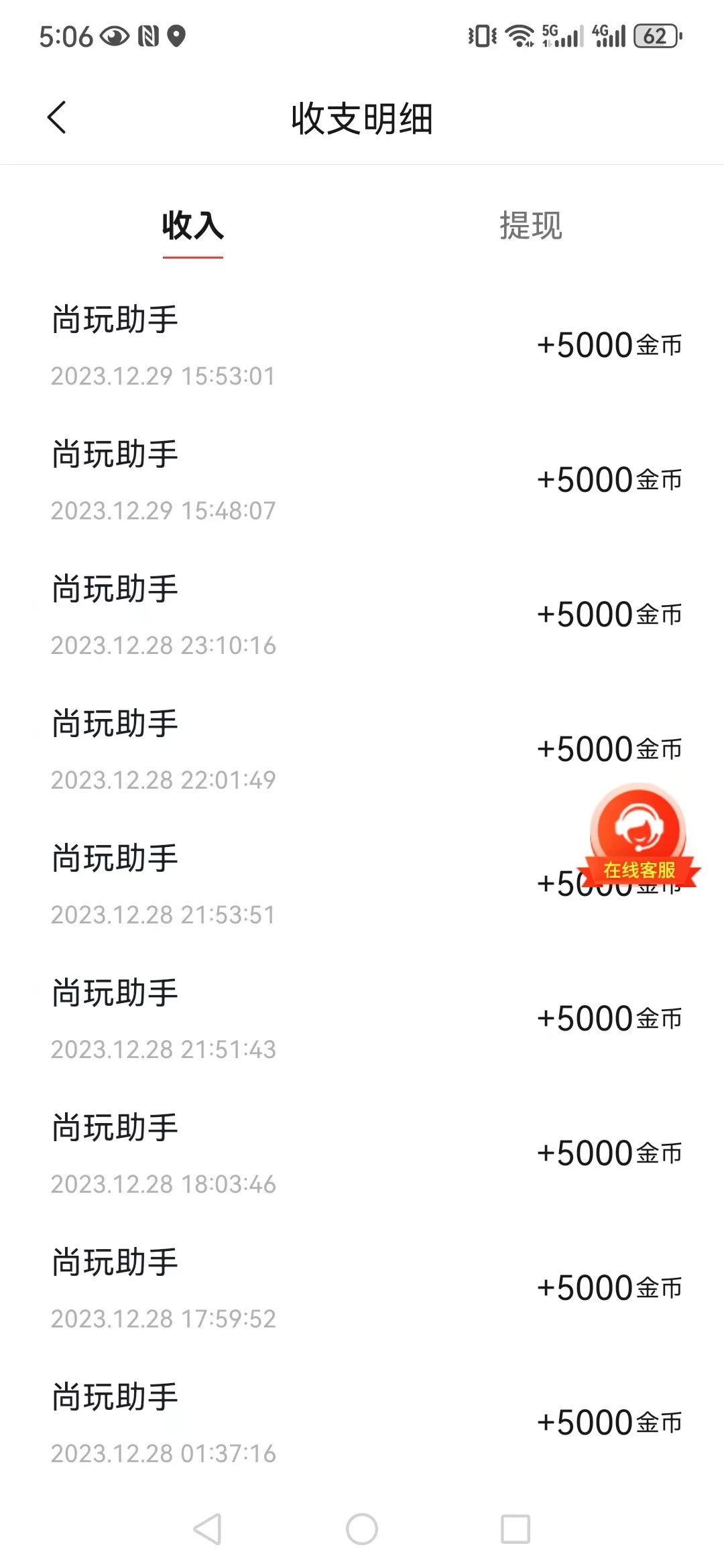Tap the 尚玩助手 entry at 18:03:46
724x1568 pixels.
[268, 1153]
